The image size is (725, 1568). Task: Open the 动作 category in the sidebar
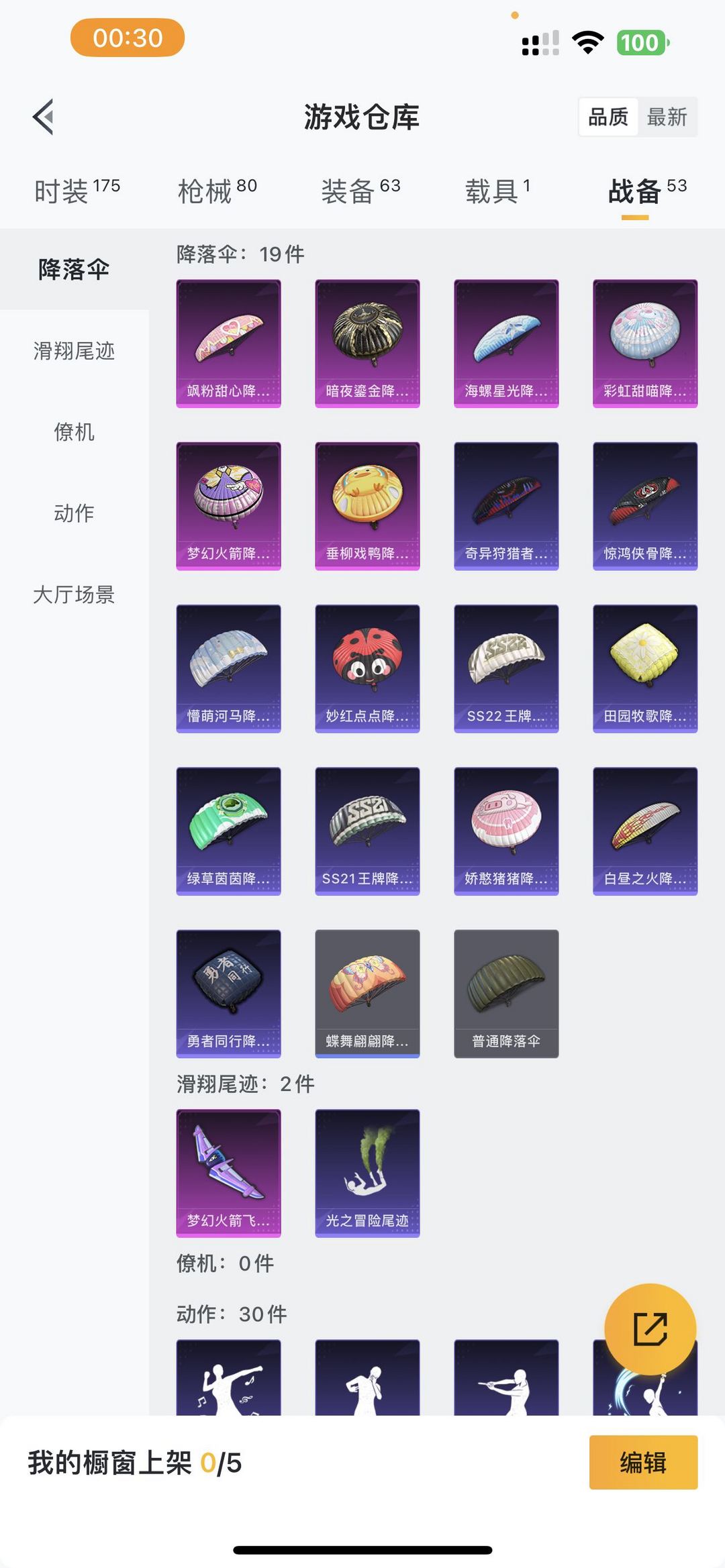click(x=74, y=513)
